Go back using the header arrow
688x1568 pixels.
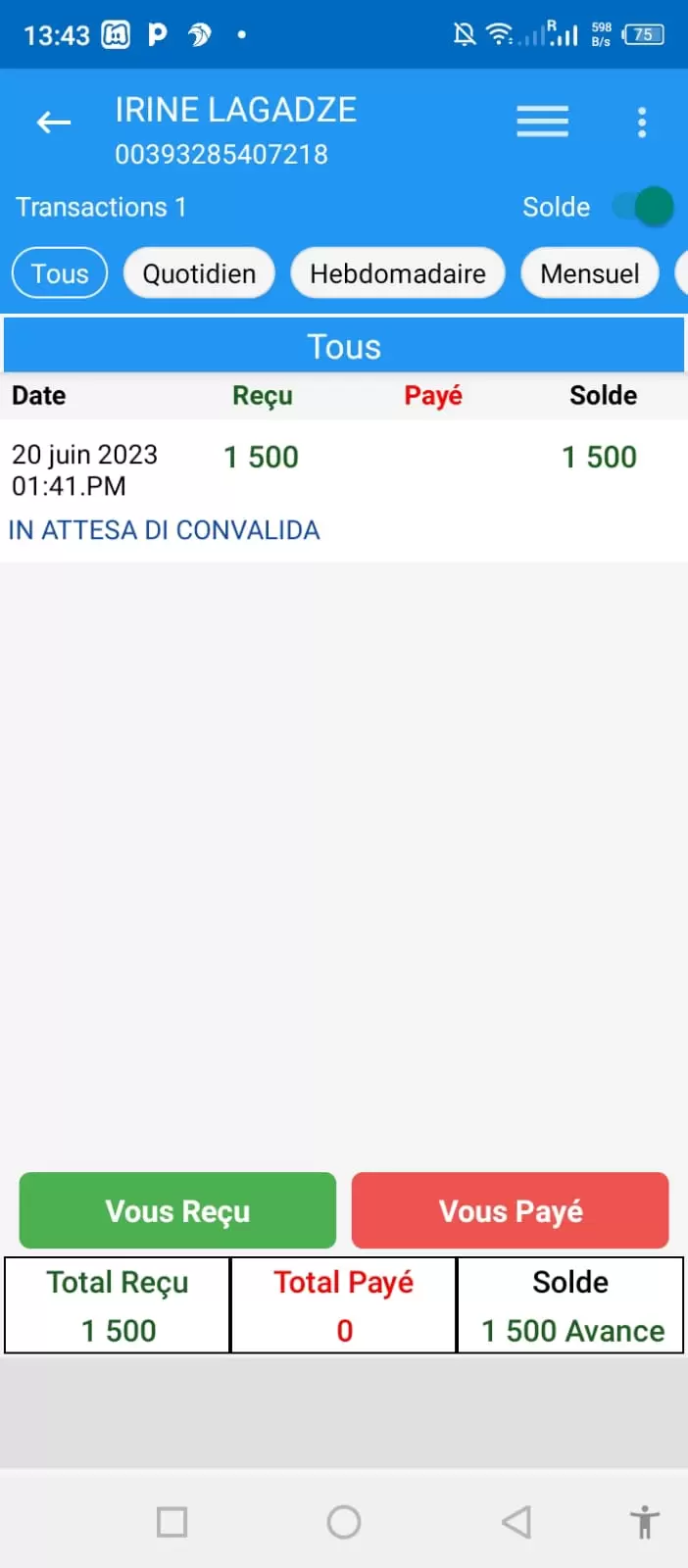click(54, 122)
